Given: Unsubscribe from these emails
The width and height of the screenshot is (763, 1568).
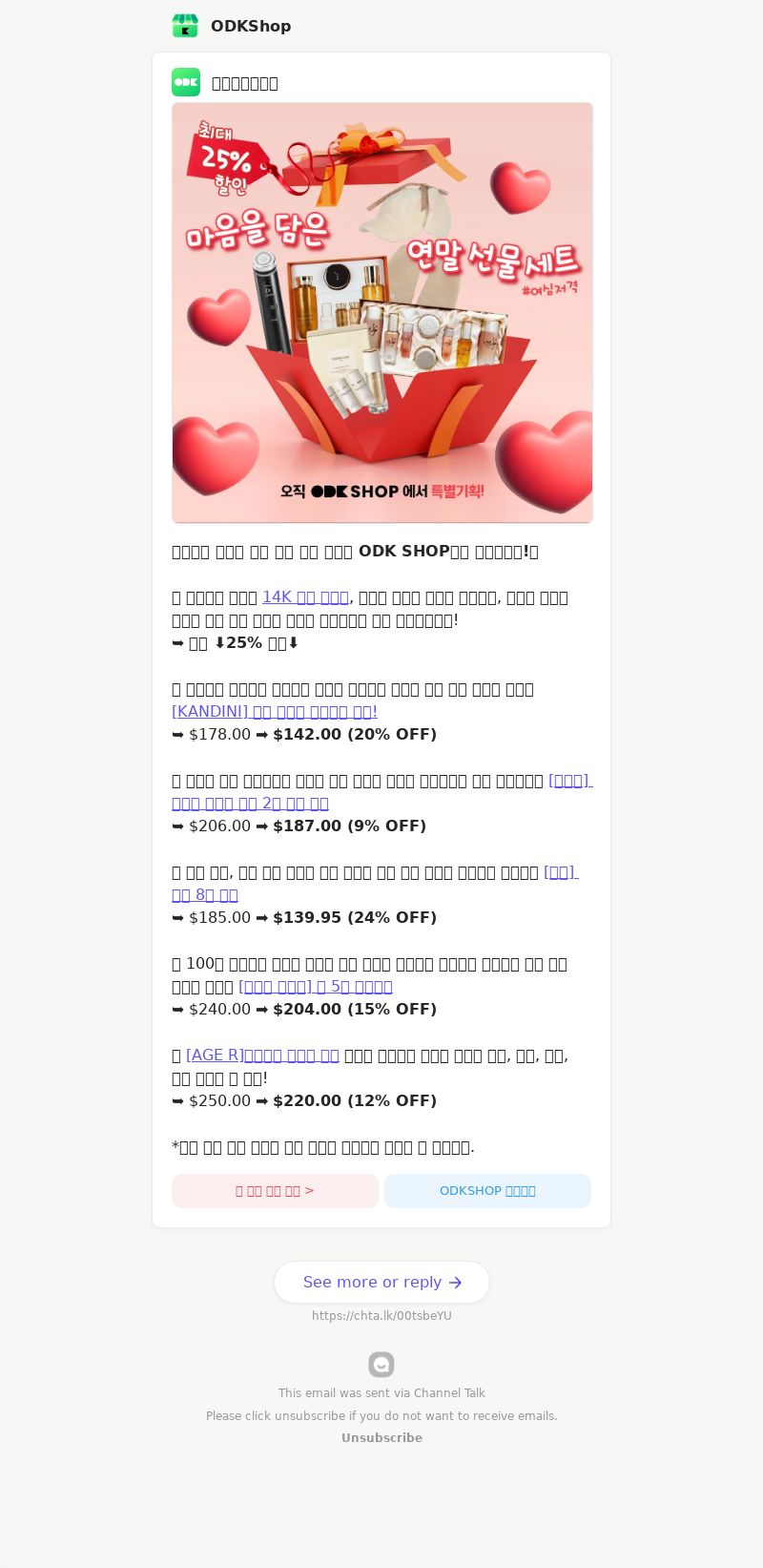Looking at the screenshot, I should tap(381, 1438).
